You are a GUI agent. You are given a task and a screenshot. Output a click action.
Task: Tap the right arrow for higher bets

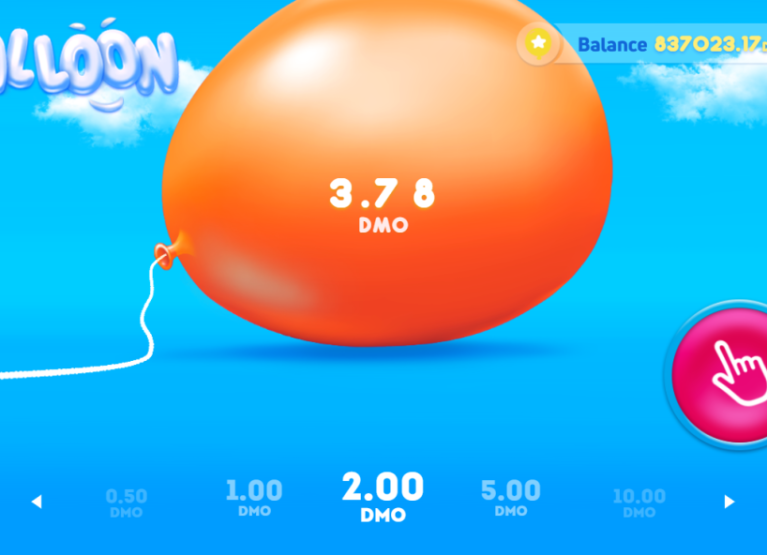[729, 502]
